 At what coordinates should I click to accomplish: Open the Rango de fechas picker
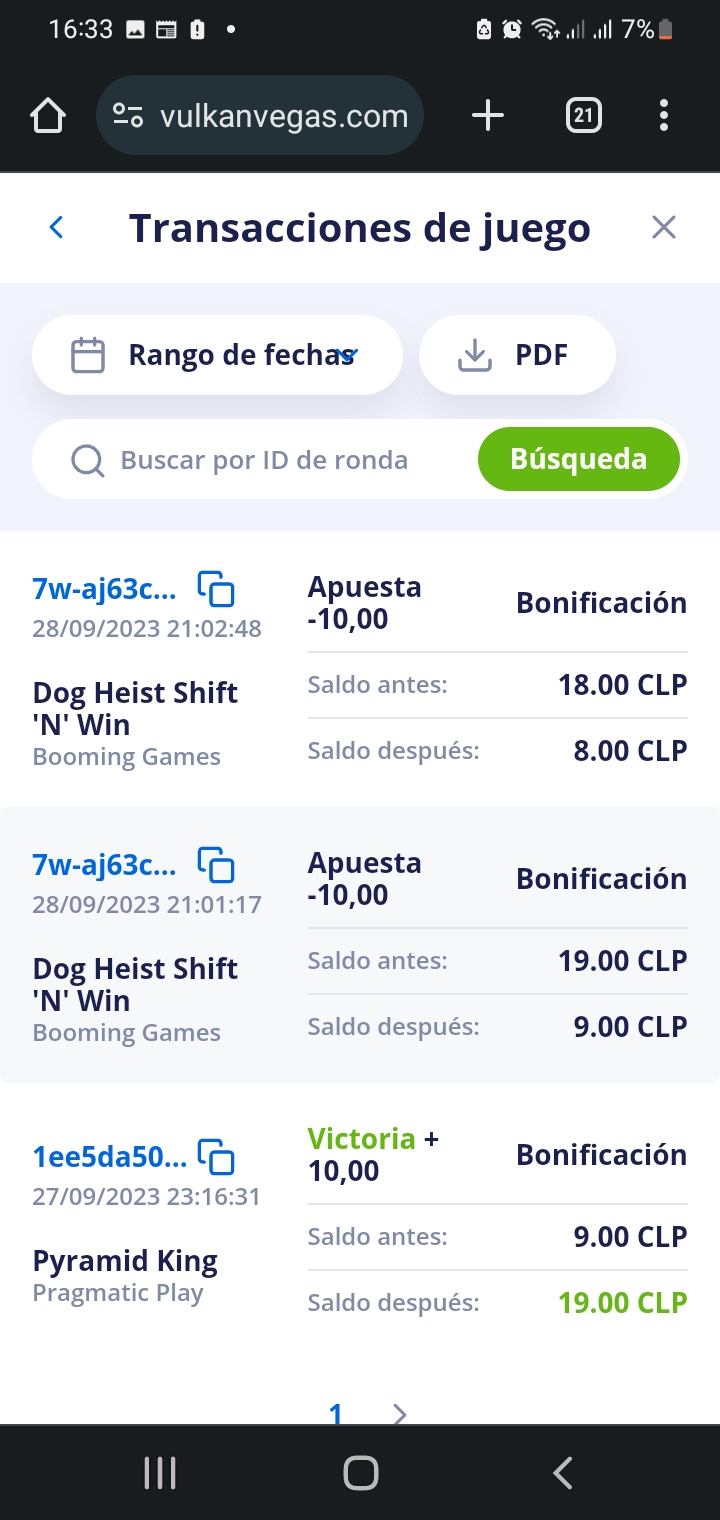click(x=217, y=355)
